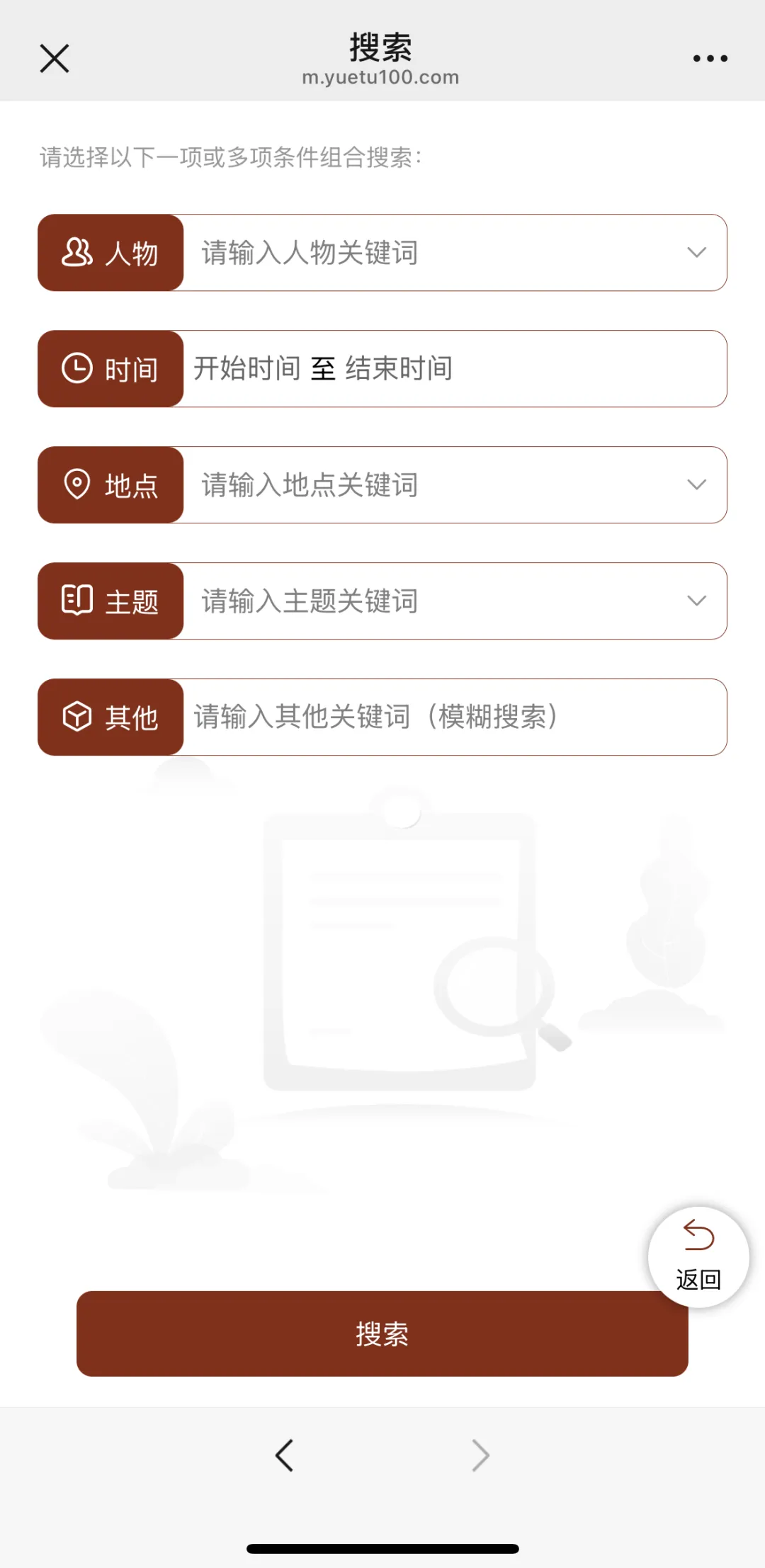Tap the 主题 keyword input field
The height and width of the screenshot is (1568, 765).
[x=432, y=601]
